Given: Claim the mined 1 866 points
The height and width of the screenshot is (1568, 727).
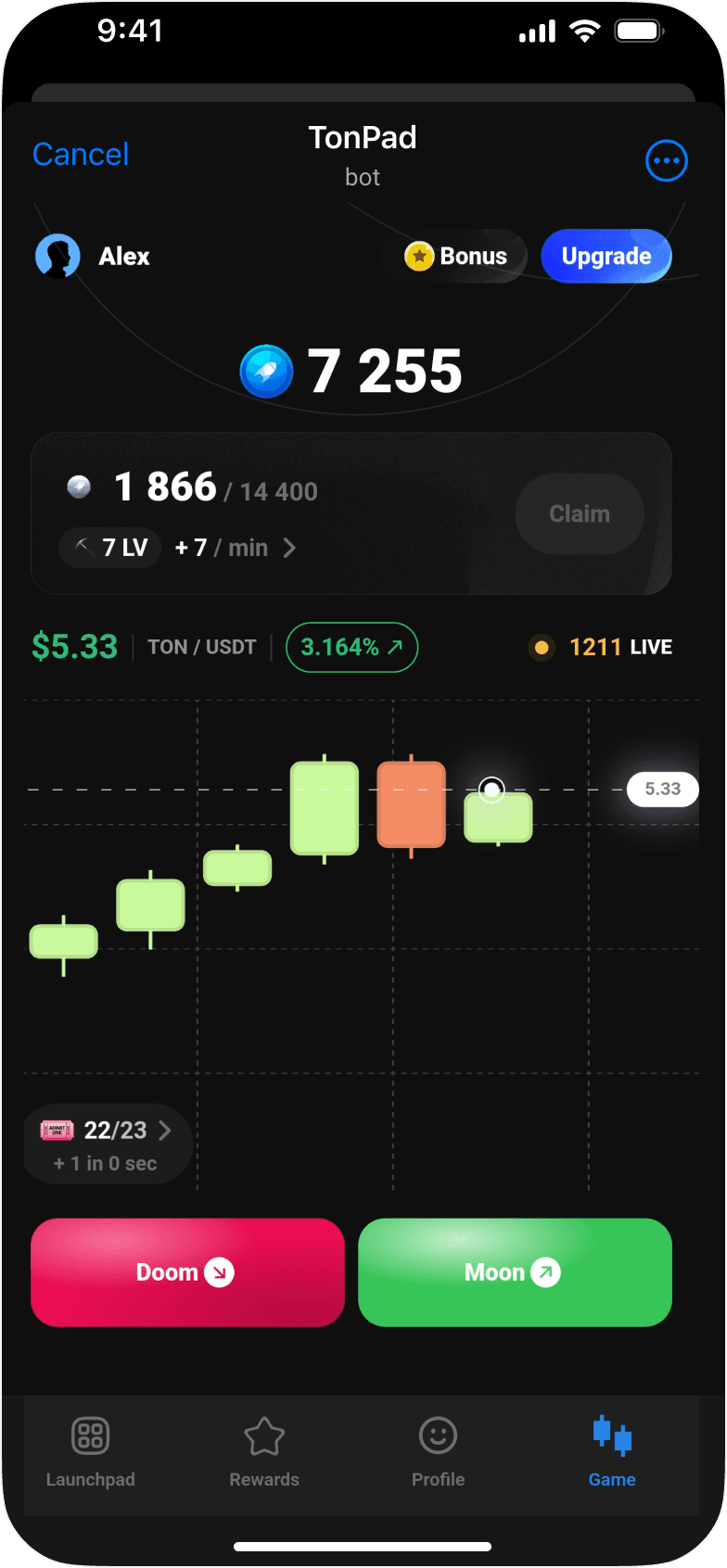Looking at the screenshot, I should 580,513.
